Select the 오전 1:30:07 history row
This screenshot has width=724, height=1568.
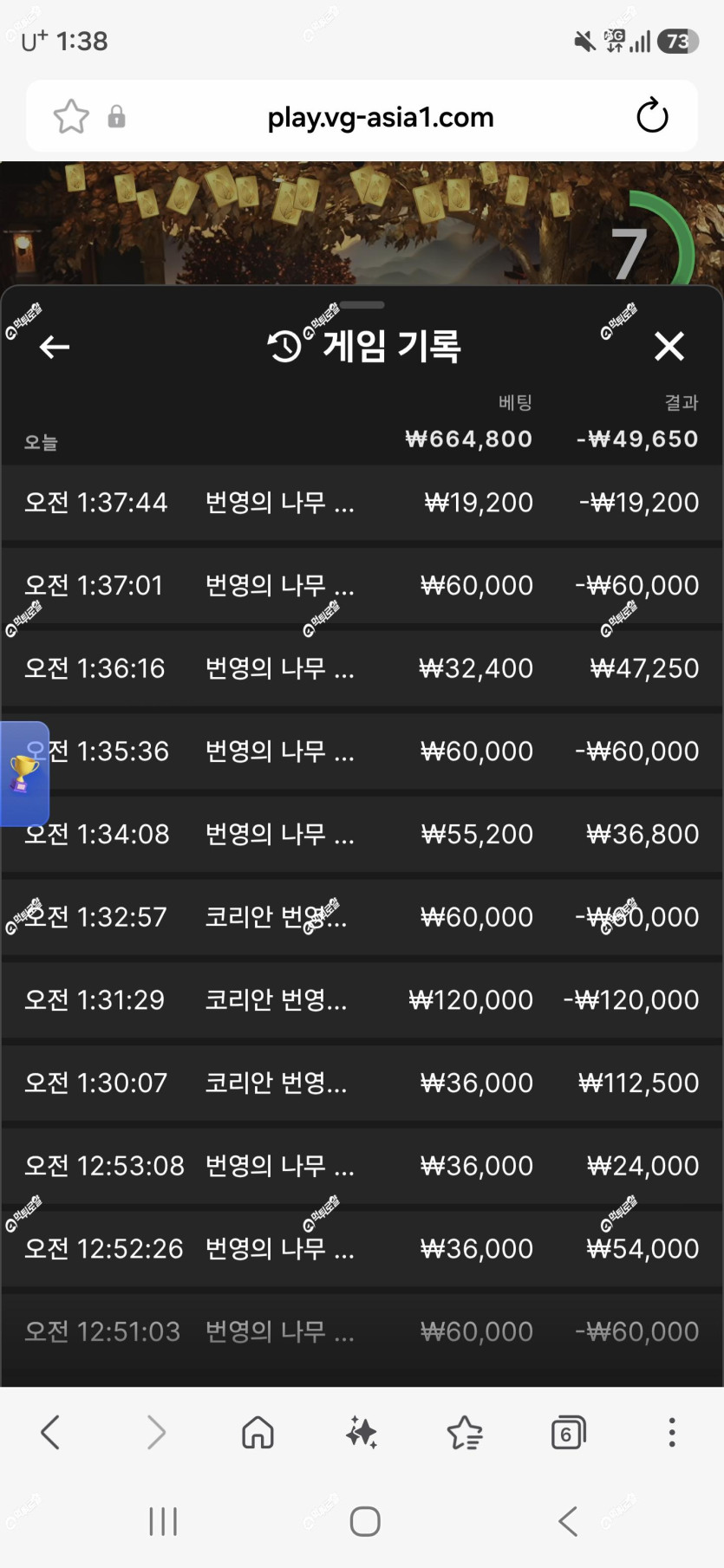362,1083
